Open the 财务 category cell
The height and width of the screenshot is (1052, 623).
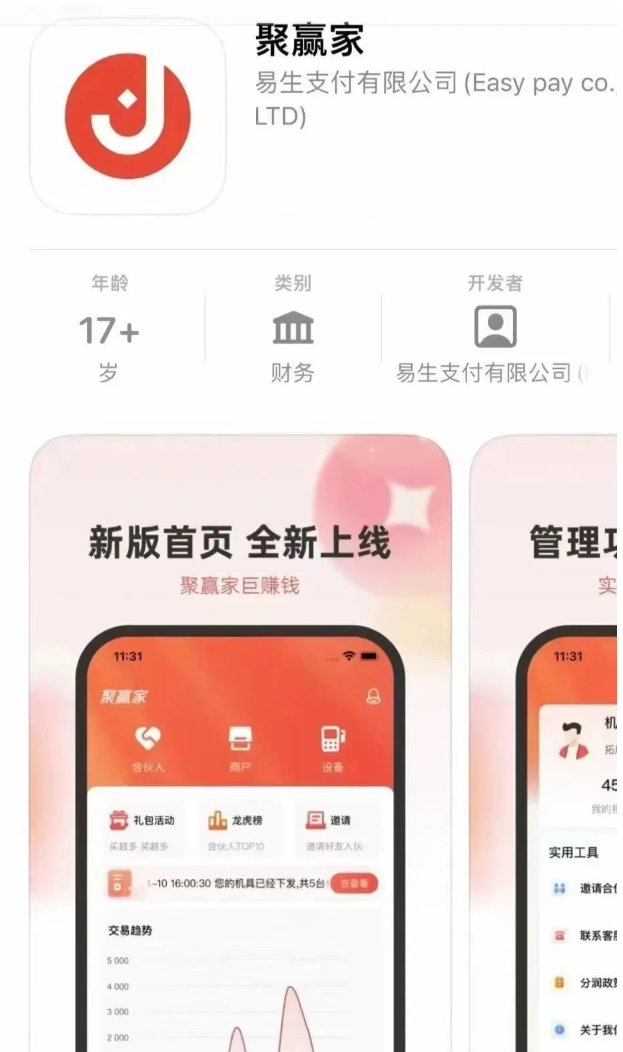pyautogui.click(x=292, y=328)
